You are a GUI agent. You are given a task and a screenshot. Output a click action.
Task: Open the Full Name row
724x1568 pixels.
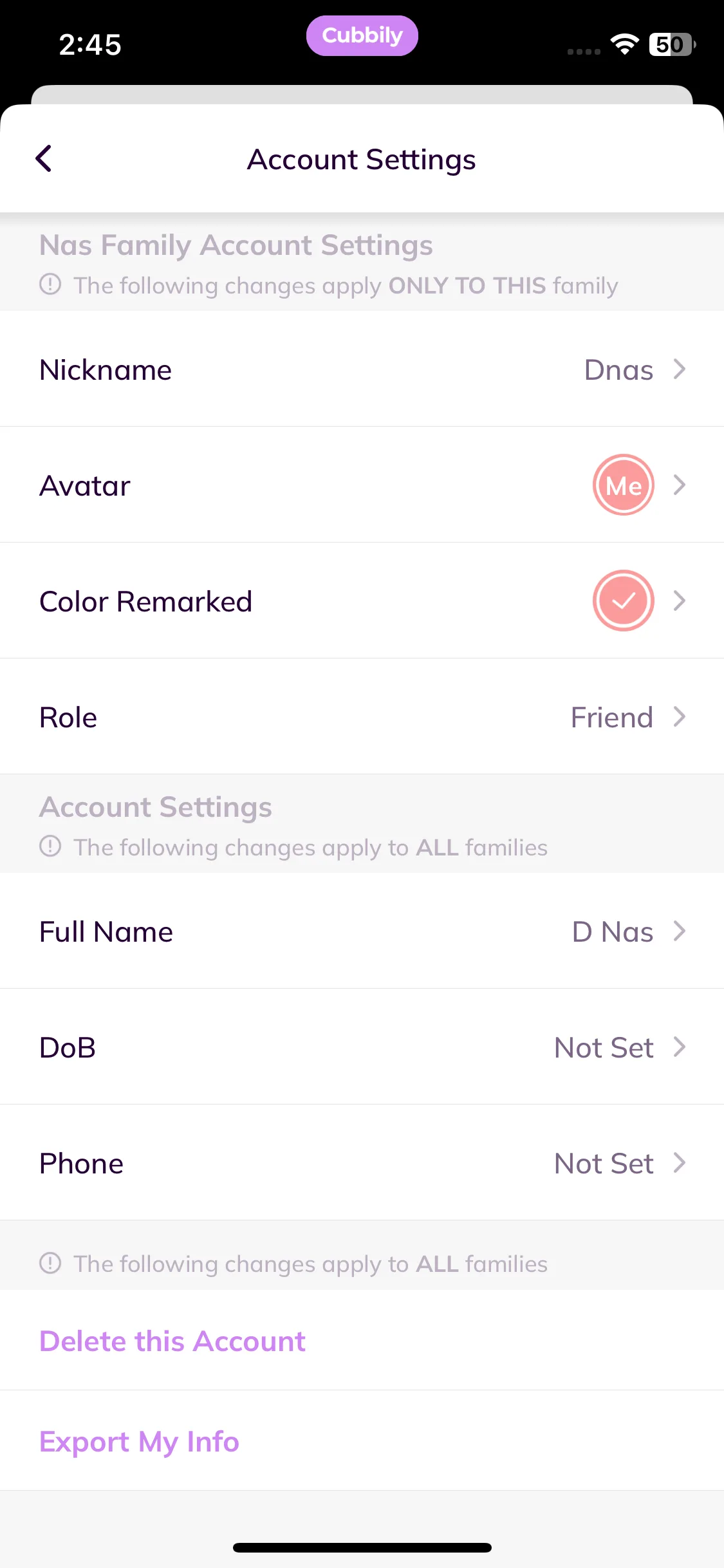point(362,931)
